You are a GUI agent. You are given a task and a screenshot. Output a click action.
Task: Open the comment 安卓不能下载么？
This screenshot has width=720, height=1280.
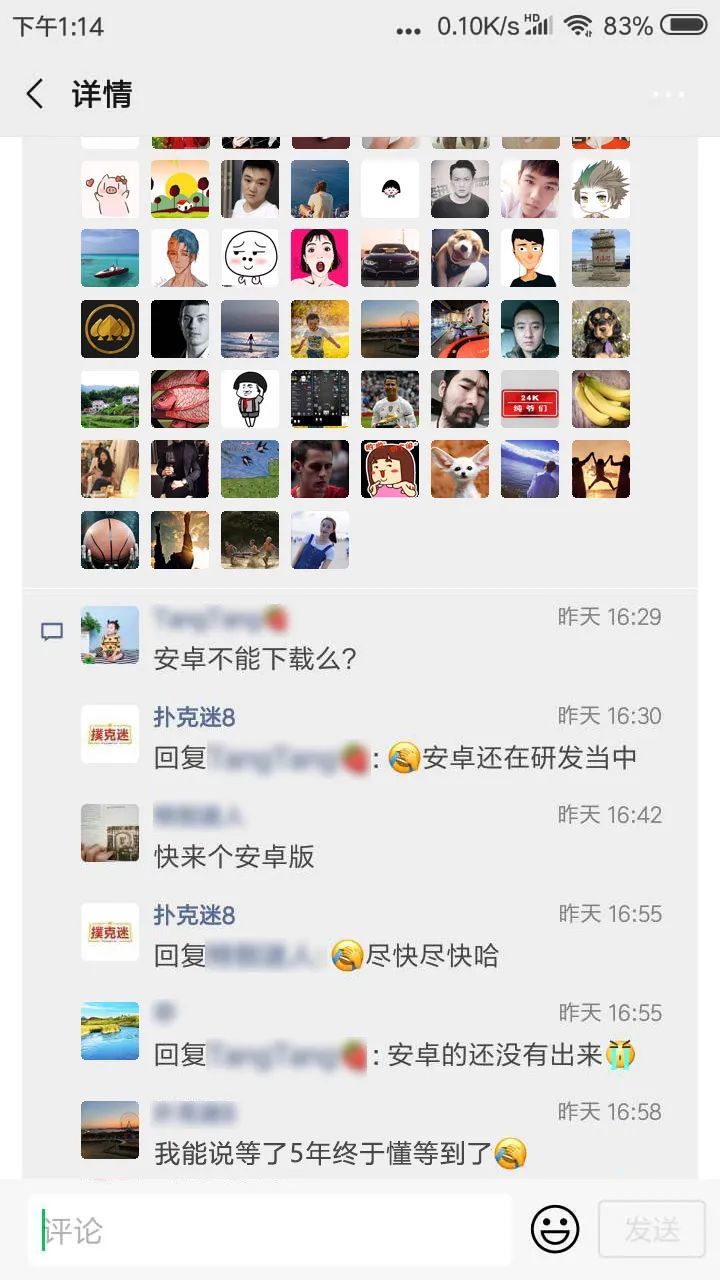pyautogui.click(x=256, y=659)
